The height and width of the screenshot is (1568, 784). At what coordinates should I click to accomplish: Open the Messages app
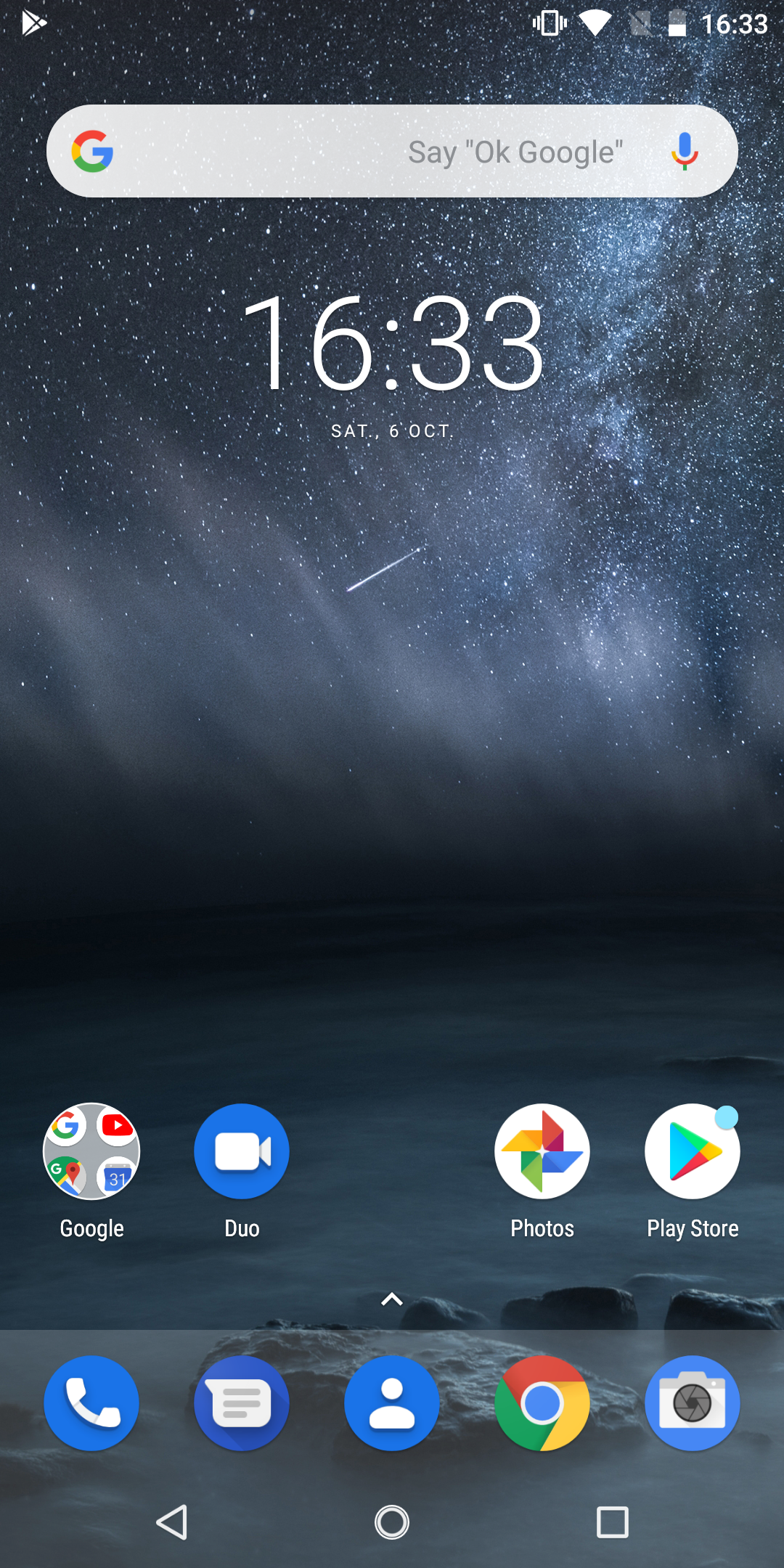(x=242, y=1403)
